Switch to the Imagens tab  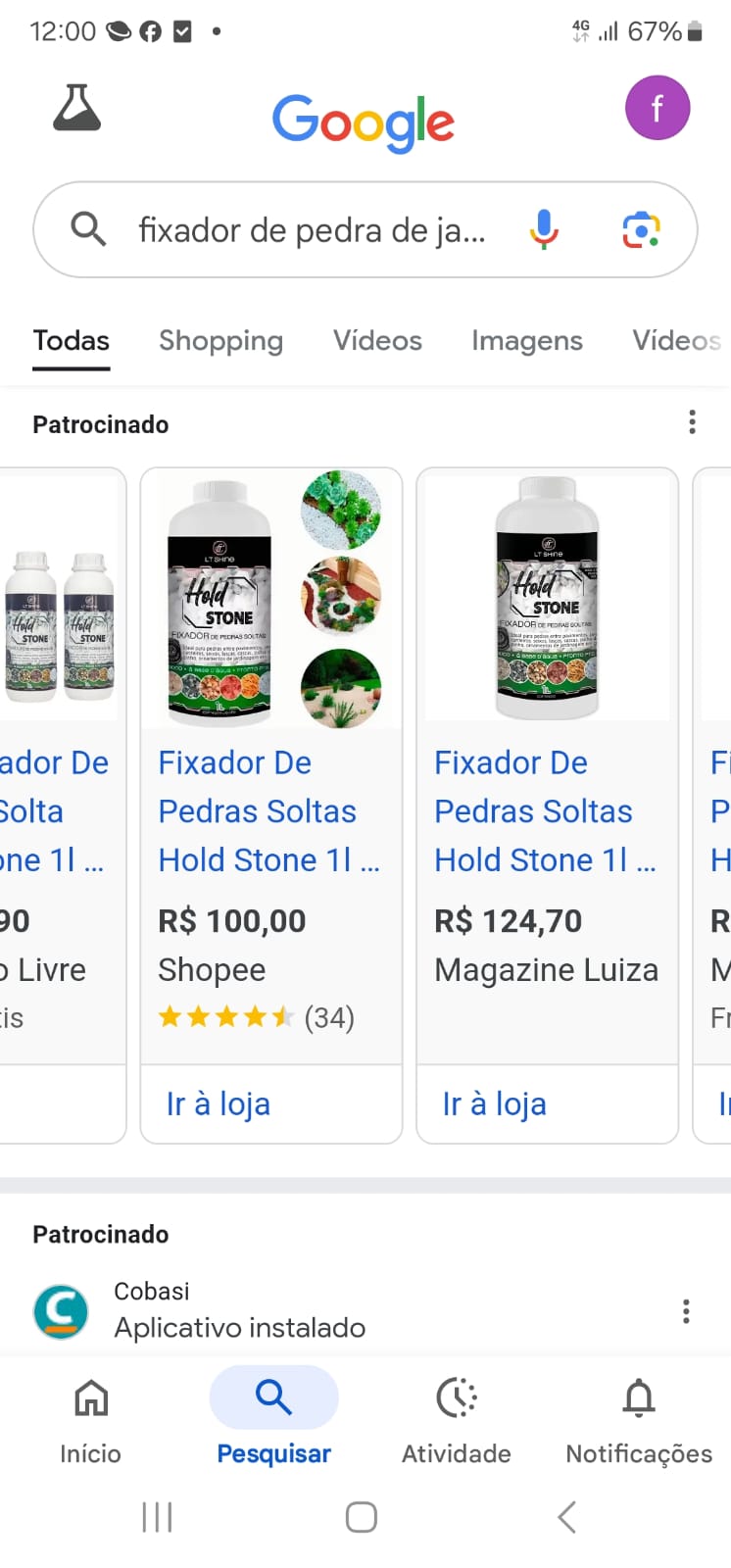526,340
